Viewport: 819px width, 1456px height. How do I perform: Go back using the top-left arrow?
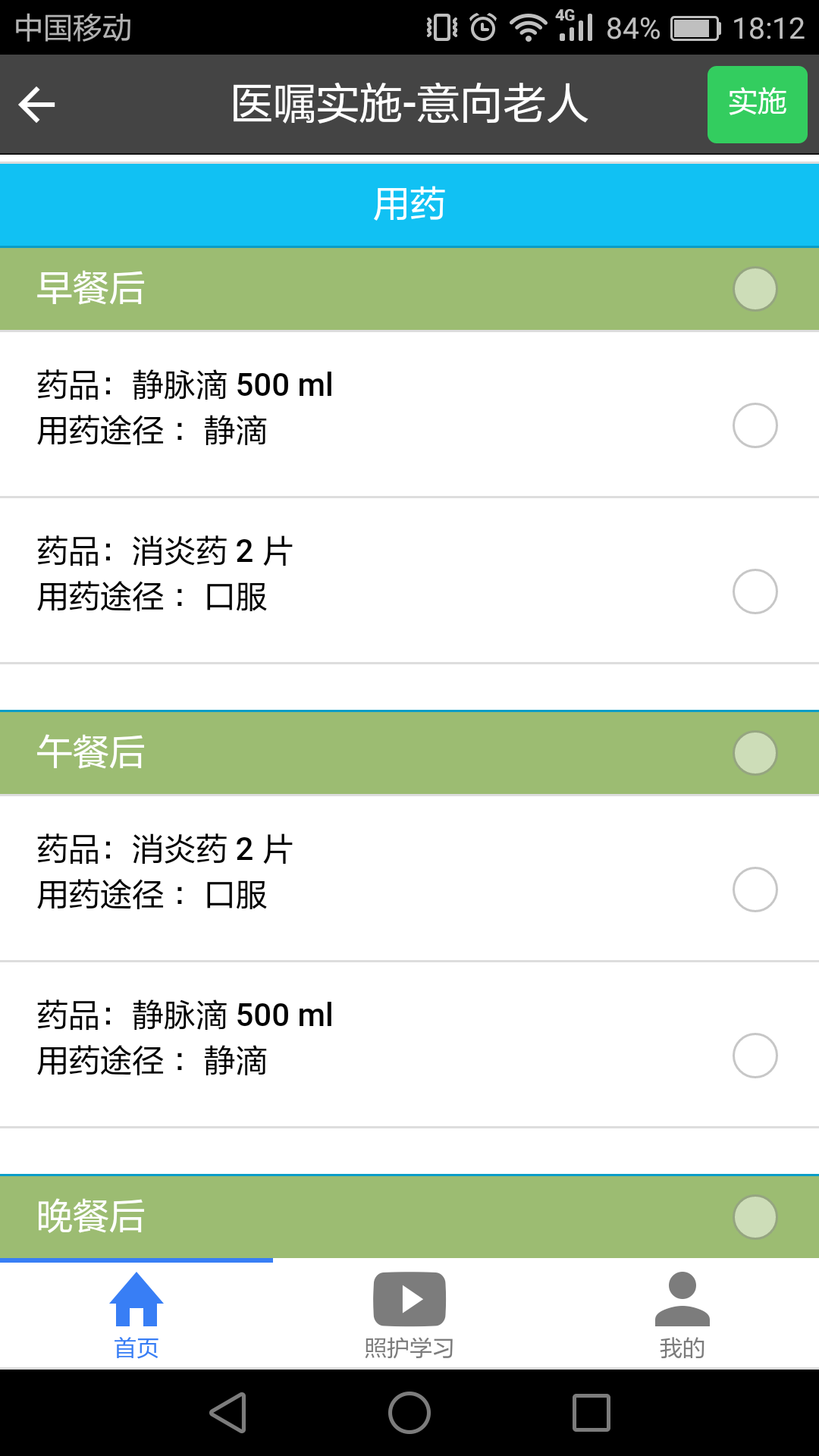point(36,105)
